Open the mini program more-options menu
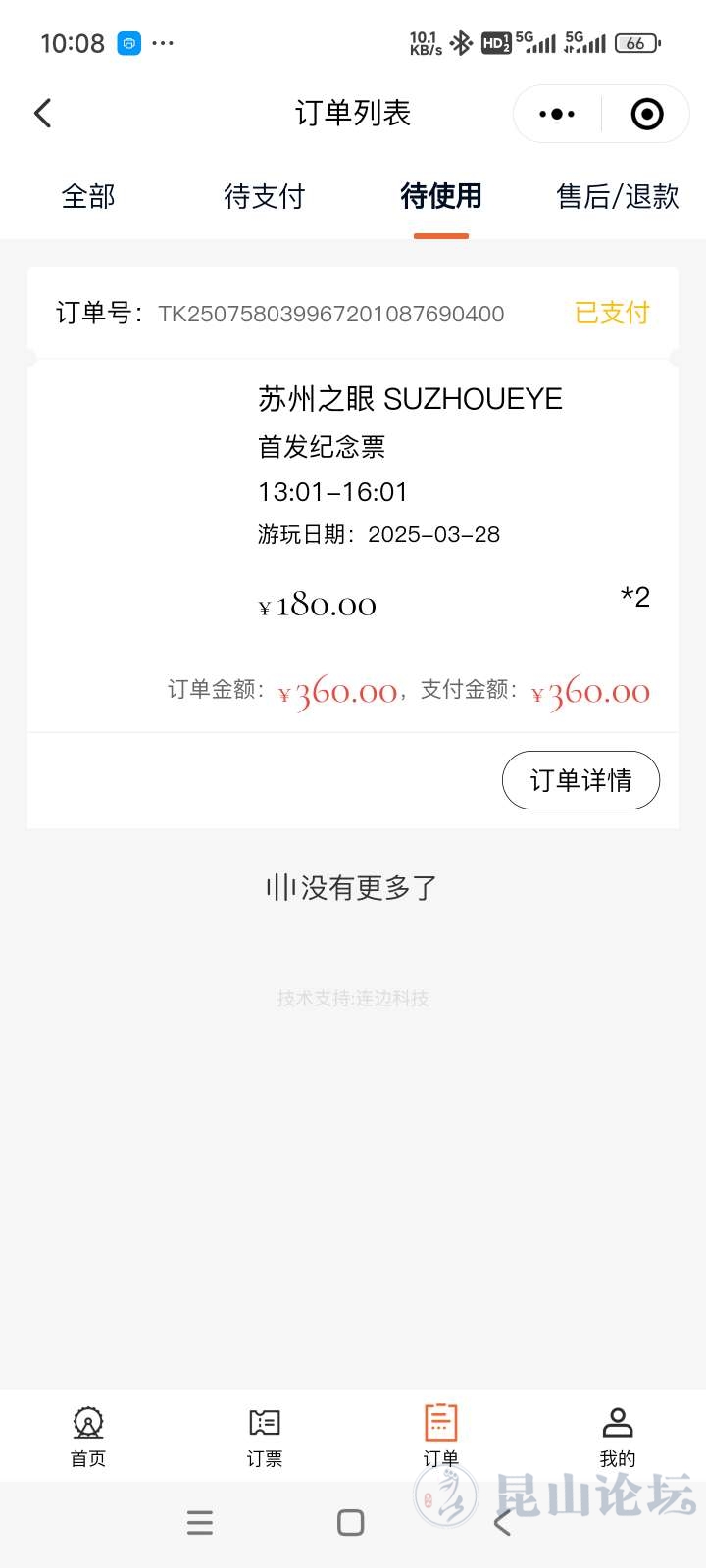 [557, 114]
